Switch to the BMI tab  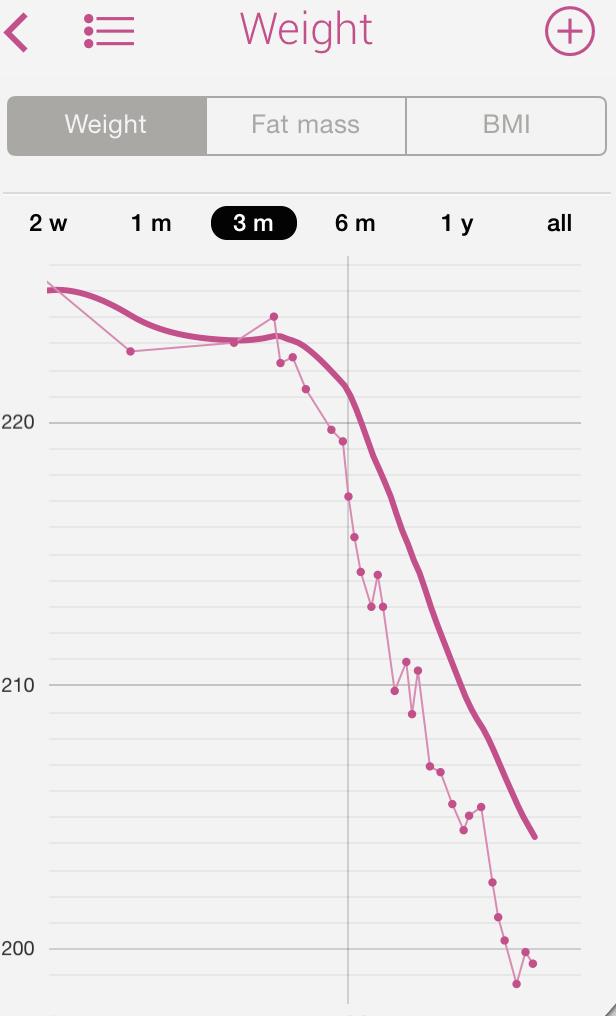506,125
